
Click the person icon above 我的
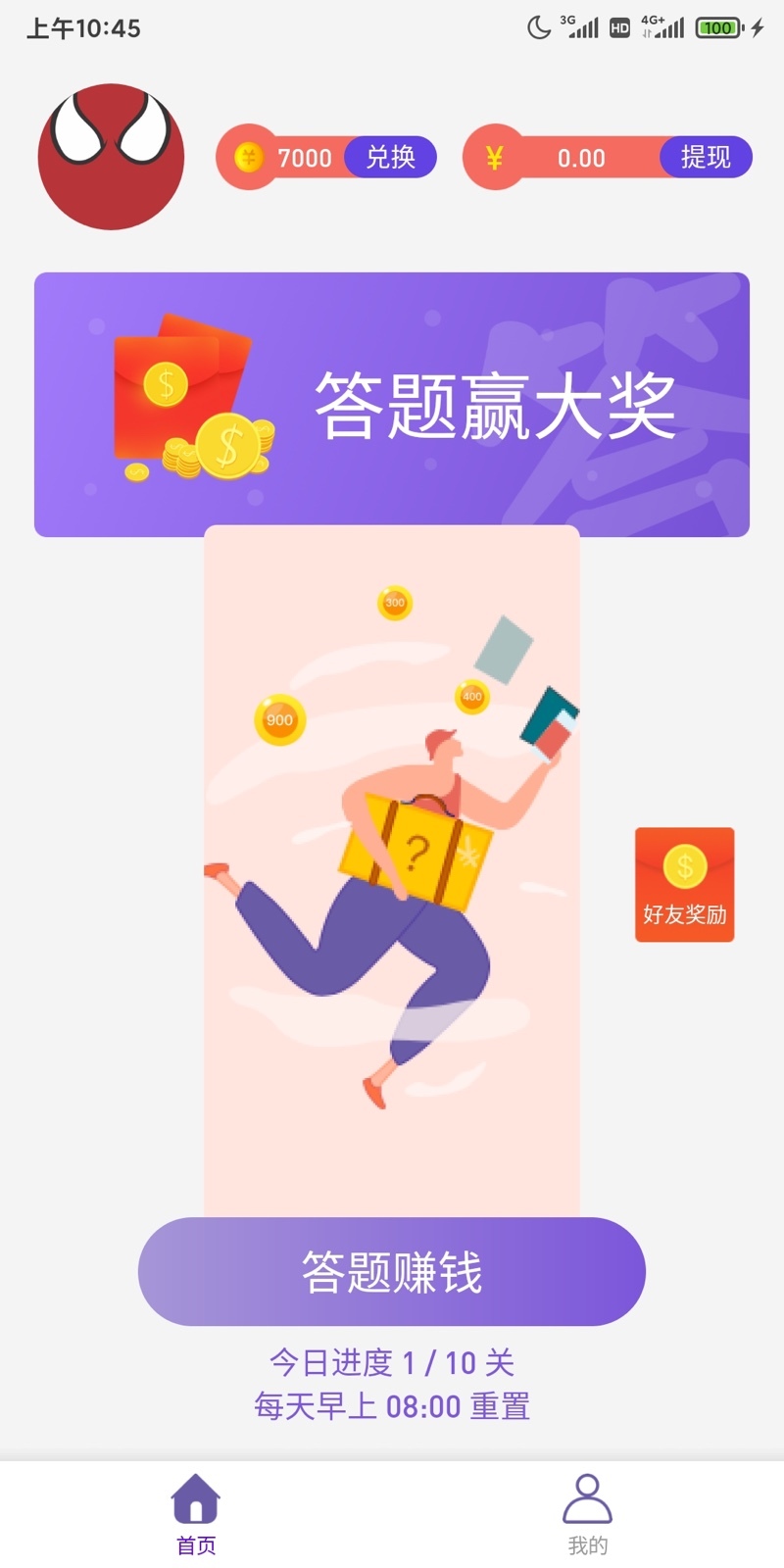tap(586, 1494)
